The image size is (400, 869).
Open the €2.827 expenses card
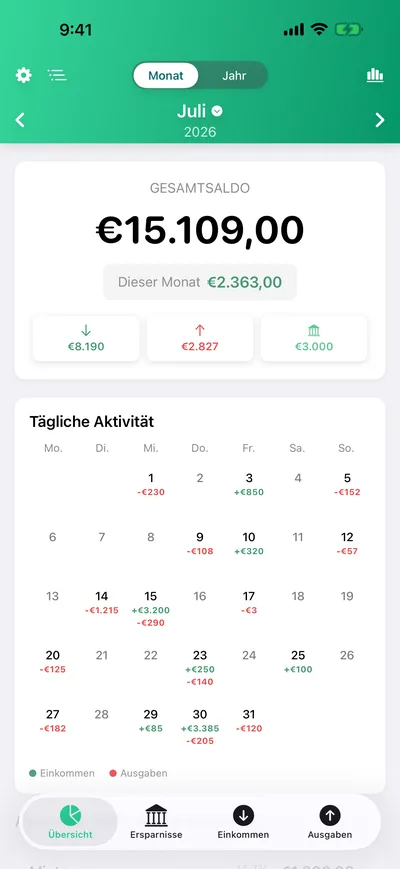point(200,339)
